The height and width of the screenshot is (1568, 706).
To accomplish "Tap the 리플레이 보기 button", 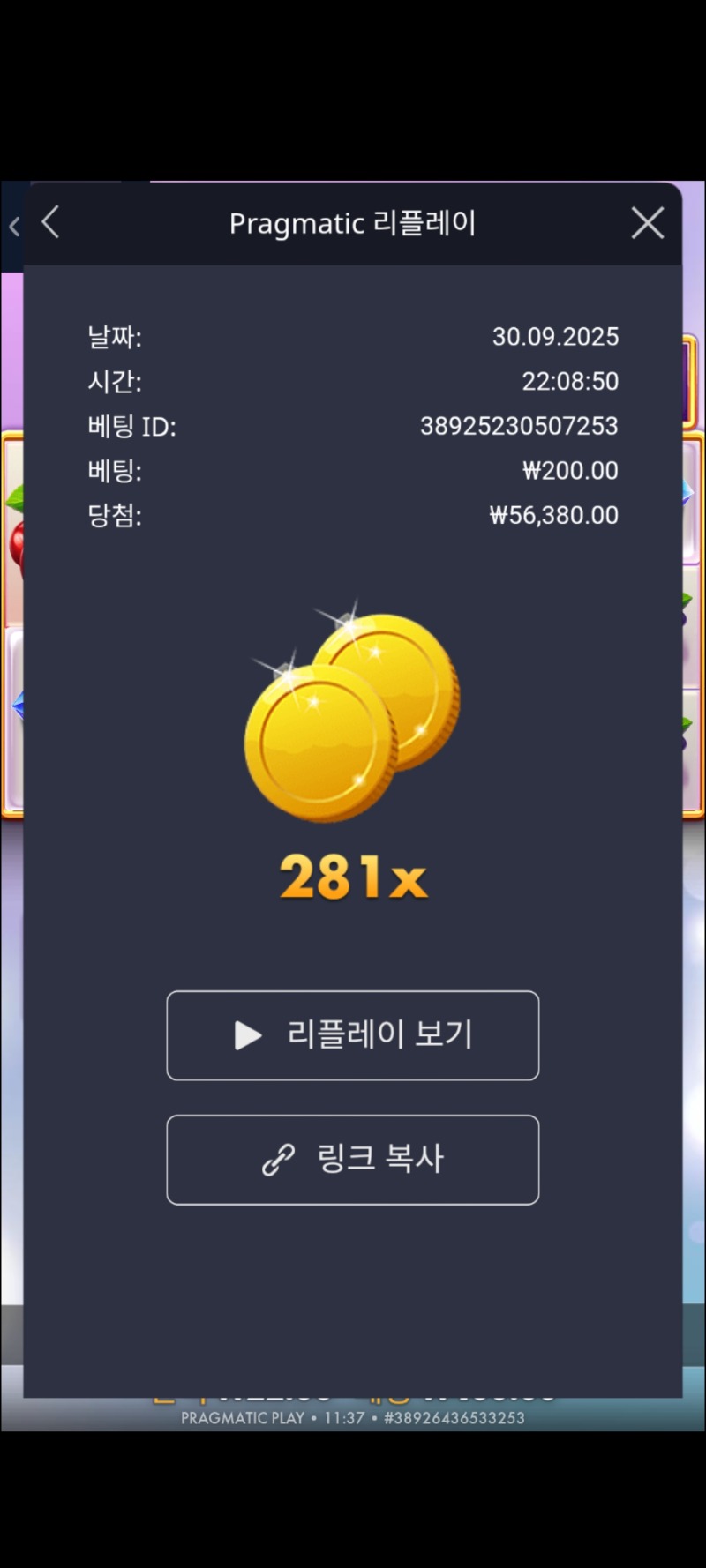I will point(353,1035).
